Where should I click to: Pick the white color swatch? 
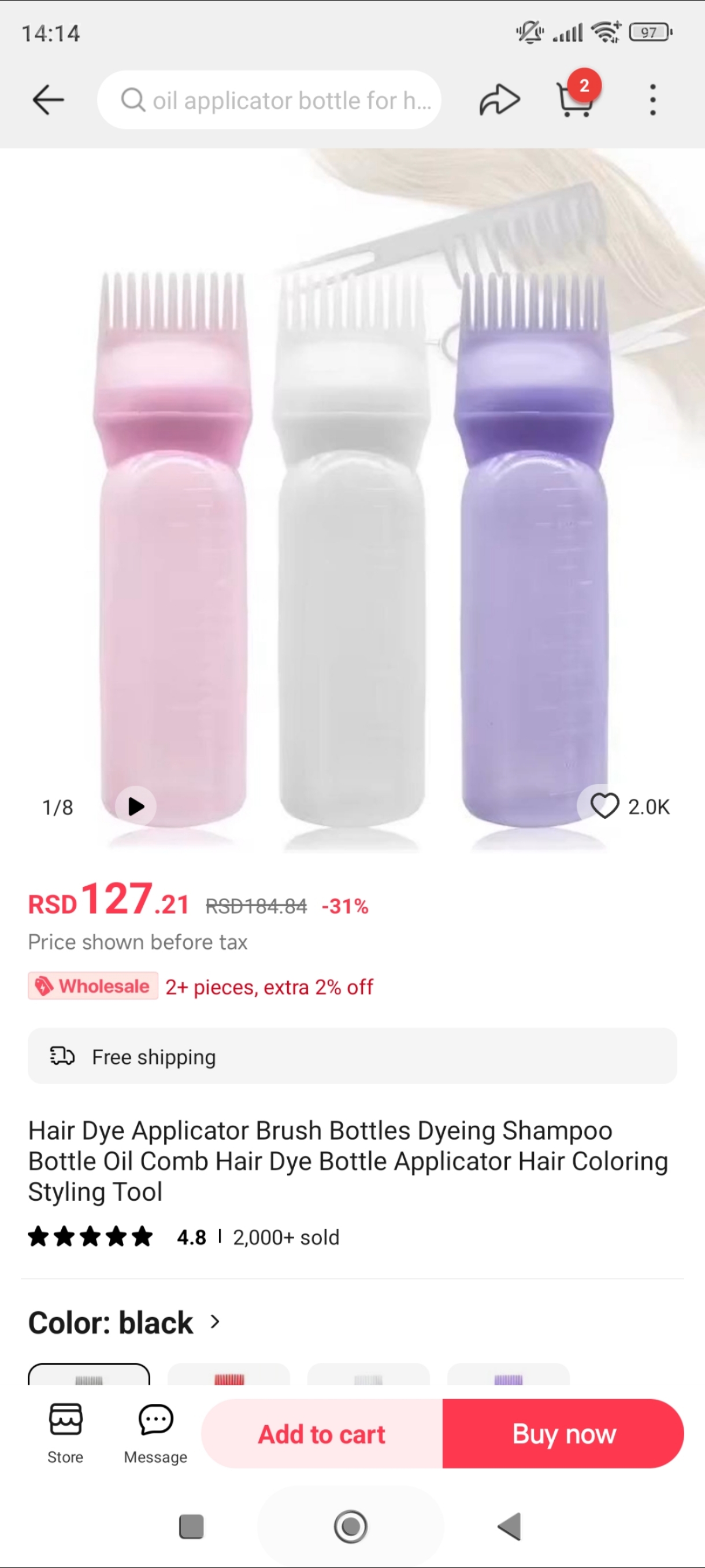click(368, 1375)
